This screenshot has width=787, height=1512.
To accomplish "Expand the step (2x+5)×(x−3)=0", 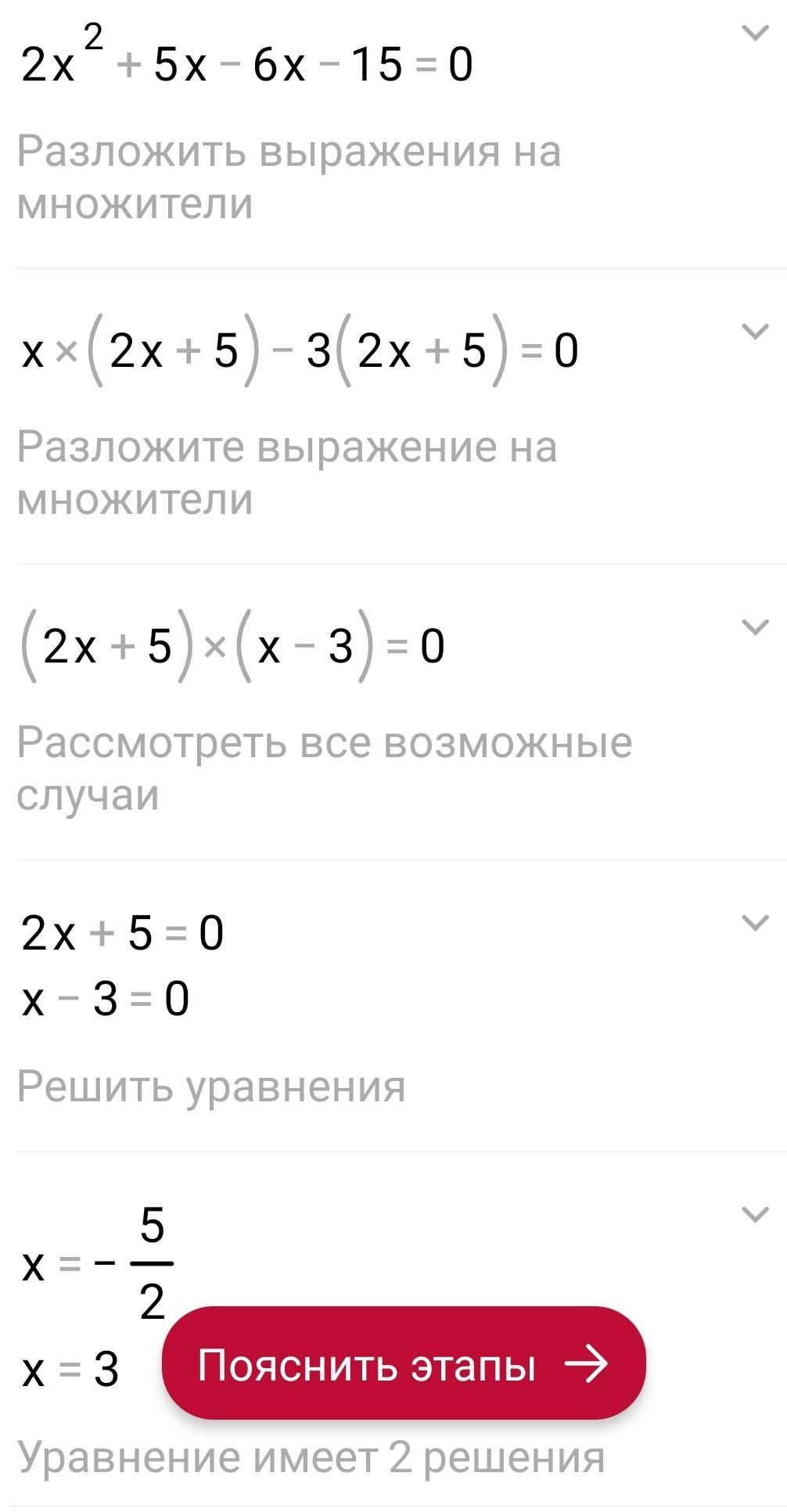I will [754, 627].
